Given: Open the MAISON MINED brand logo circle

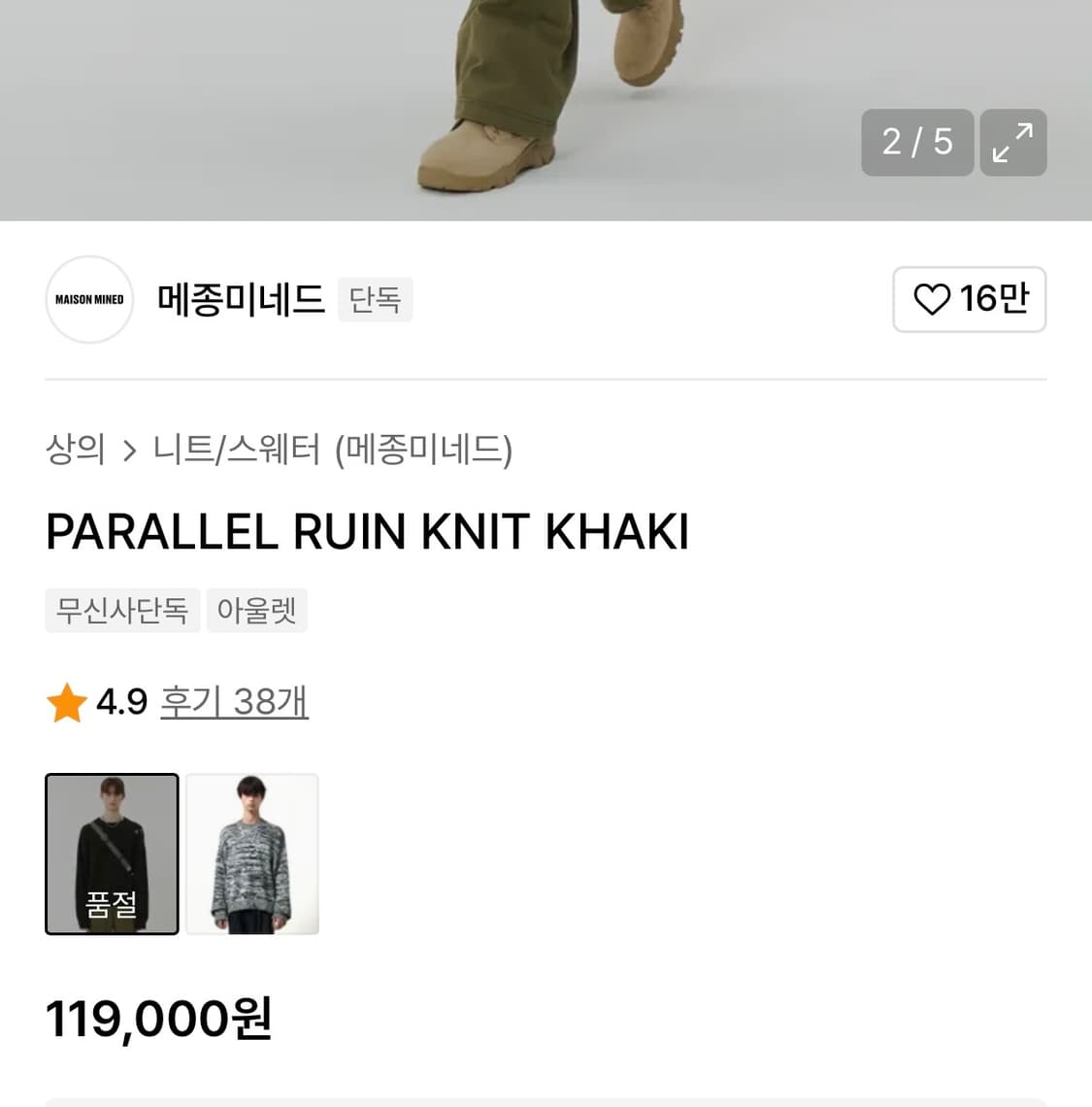Looking at the screenshot, I should 88,300.
